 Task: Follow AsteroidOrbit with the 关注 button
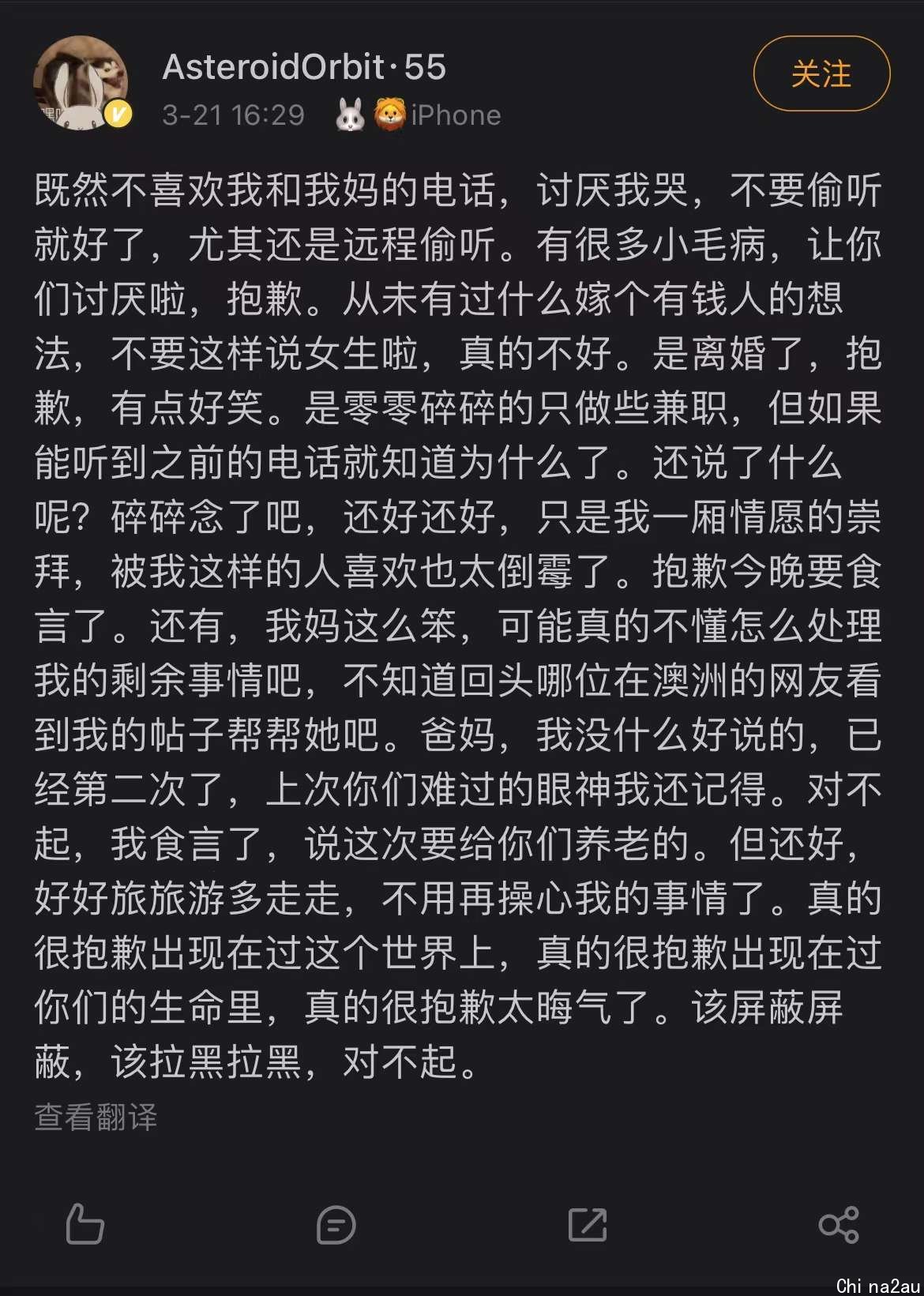821,74
